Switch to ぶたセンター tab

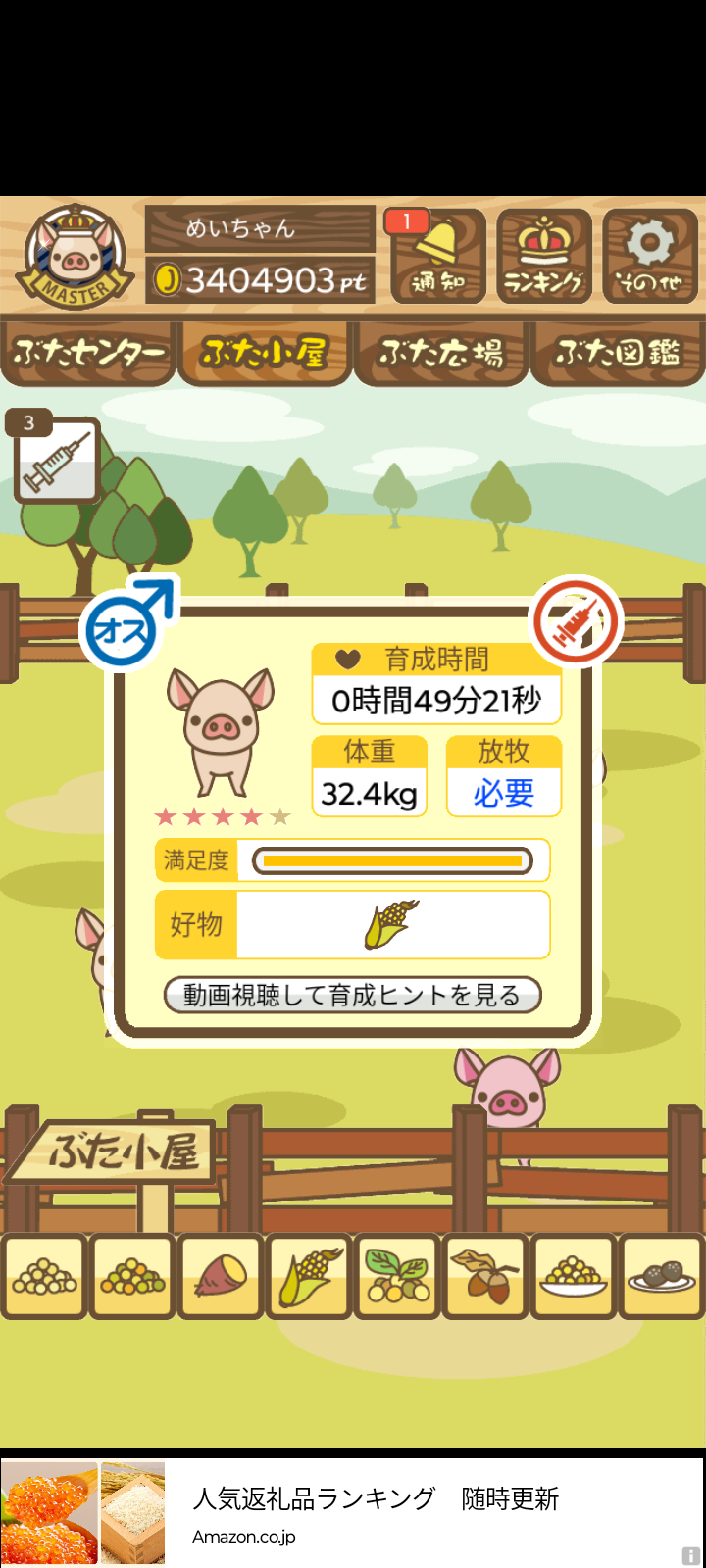click(x=88, y=353)
